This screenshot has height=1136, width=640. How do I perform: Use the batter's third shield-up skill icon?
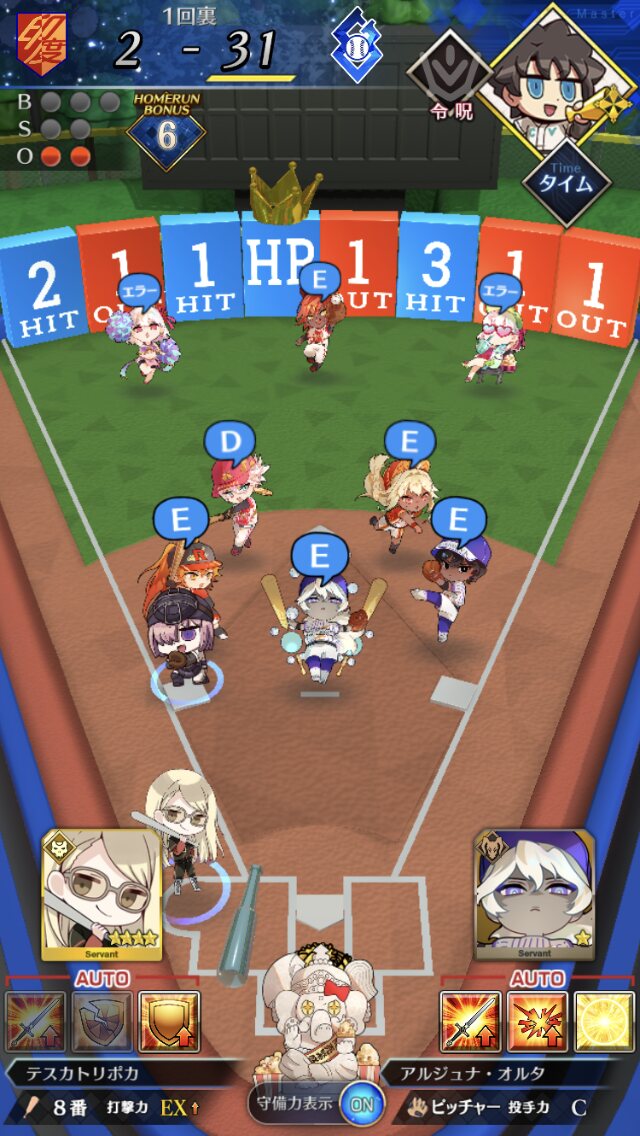point(168,1022)
